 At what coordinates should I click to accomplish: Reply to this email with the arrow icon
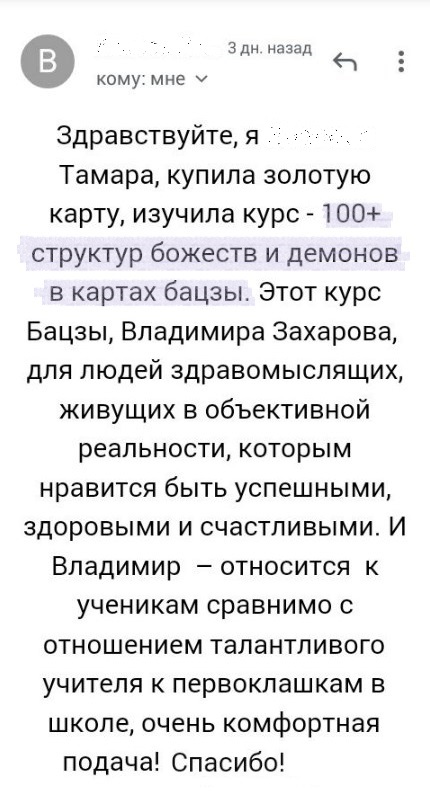point(345,62)
